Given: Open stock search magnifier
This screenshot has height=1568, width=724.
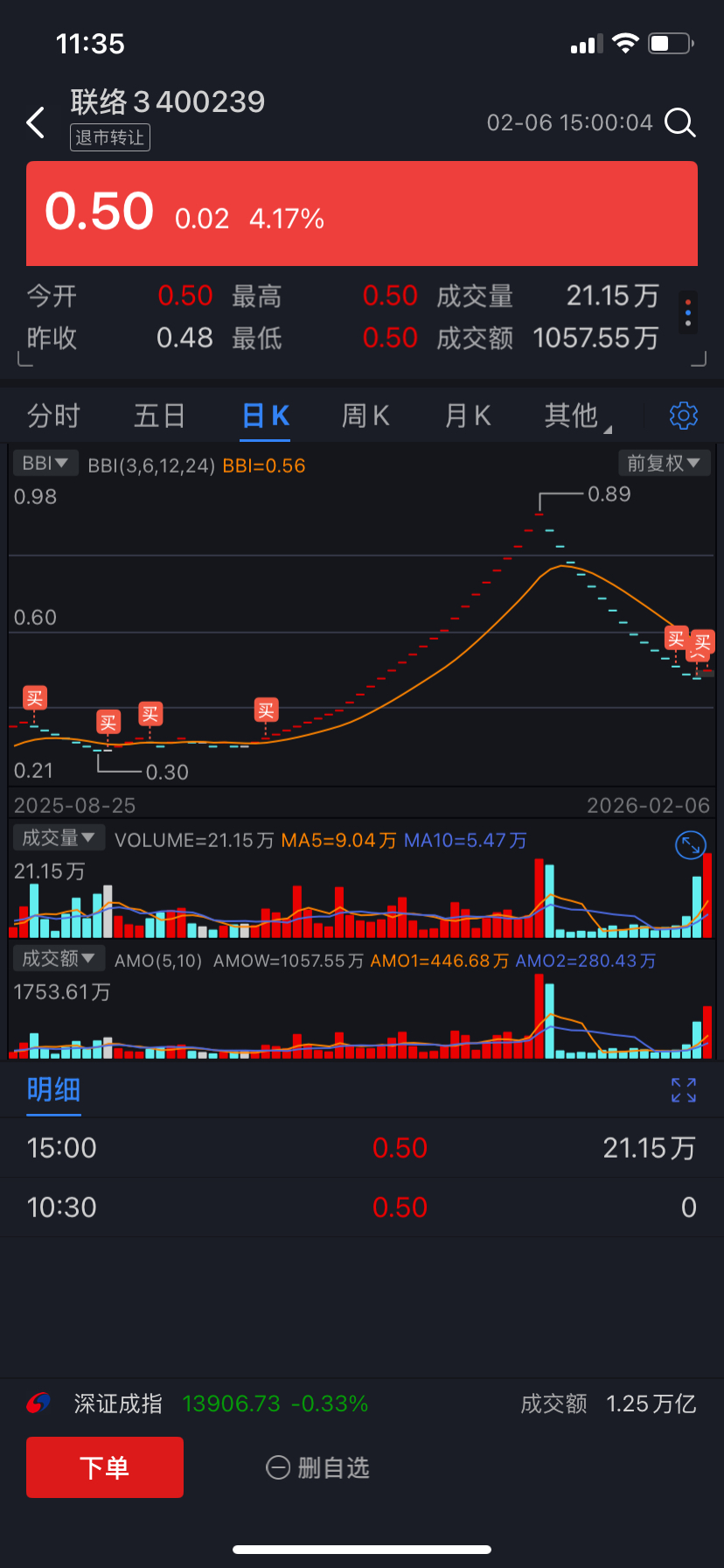Looking at the screenshot, I should pos(679,122).
